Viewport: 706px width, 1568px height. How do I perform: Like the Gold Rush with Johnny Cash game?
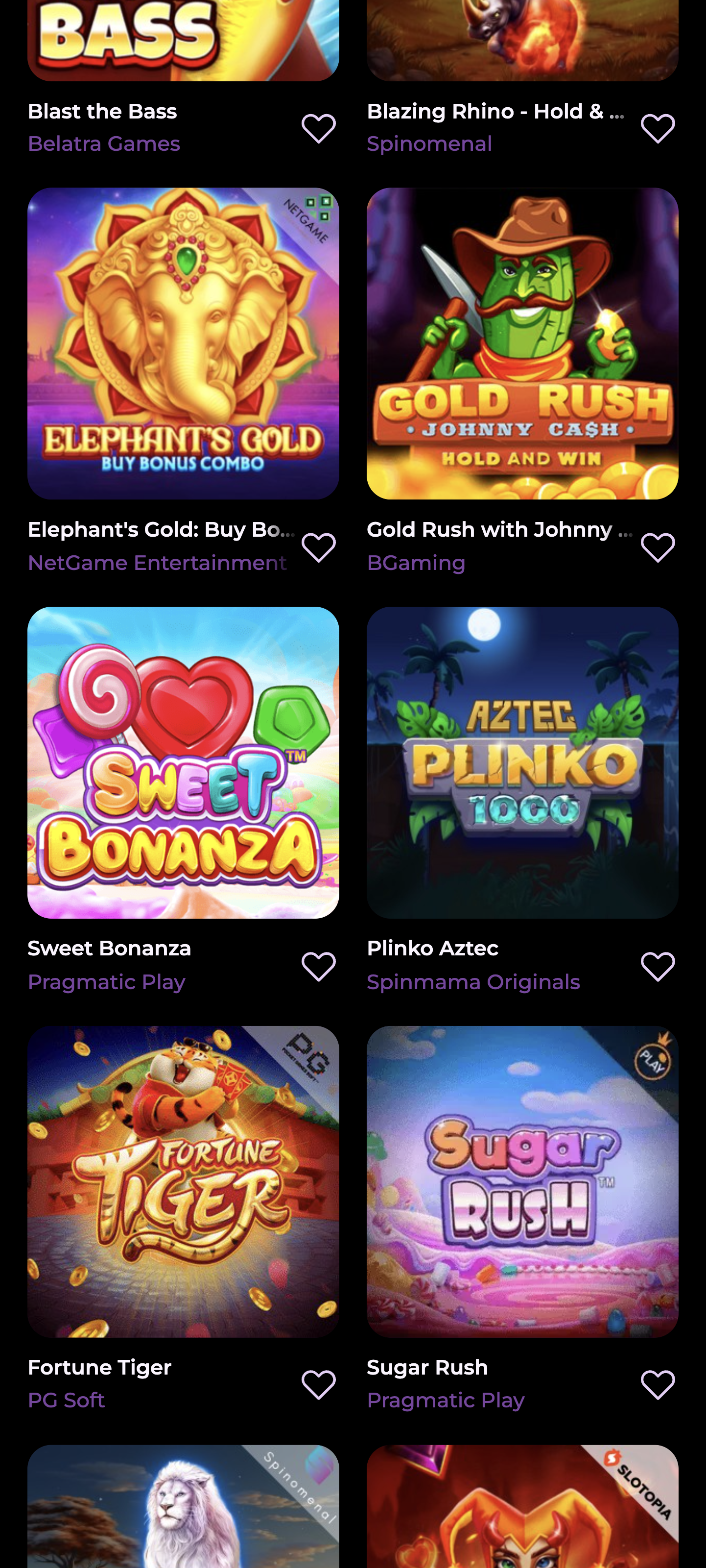coord(658,547)
